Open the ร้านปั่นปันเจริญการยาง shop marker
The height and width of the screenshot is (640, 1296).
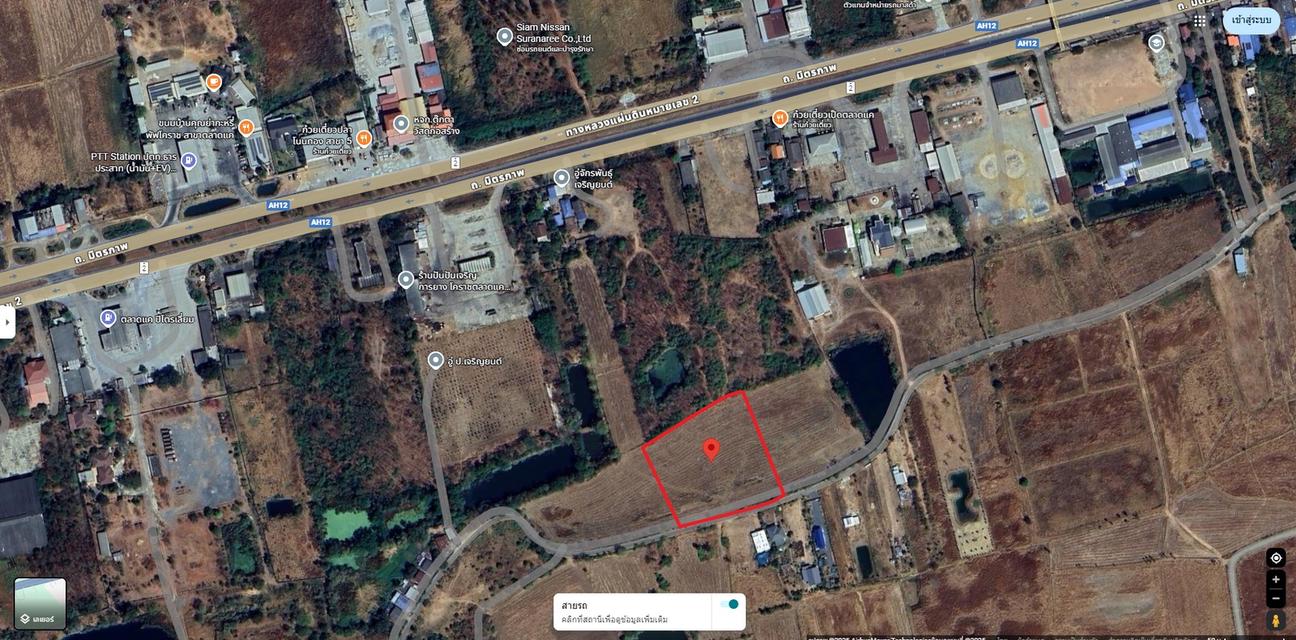(x=406, y=280)
